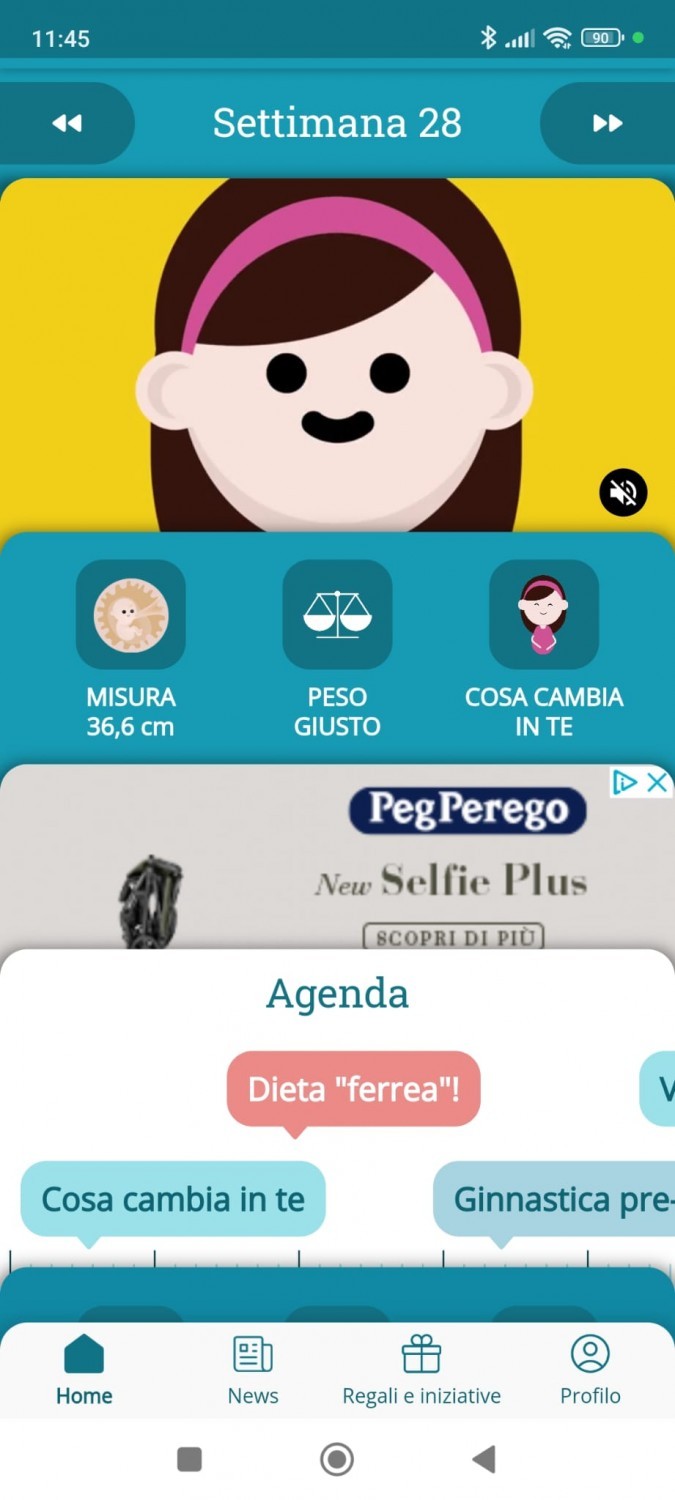The image size is (675, 1500).
Task: Open the MISURA 36,6 cm info
Action: [x=131, y=614]
